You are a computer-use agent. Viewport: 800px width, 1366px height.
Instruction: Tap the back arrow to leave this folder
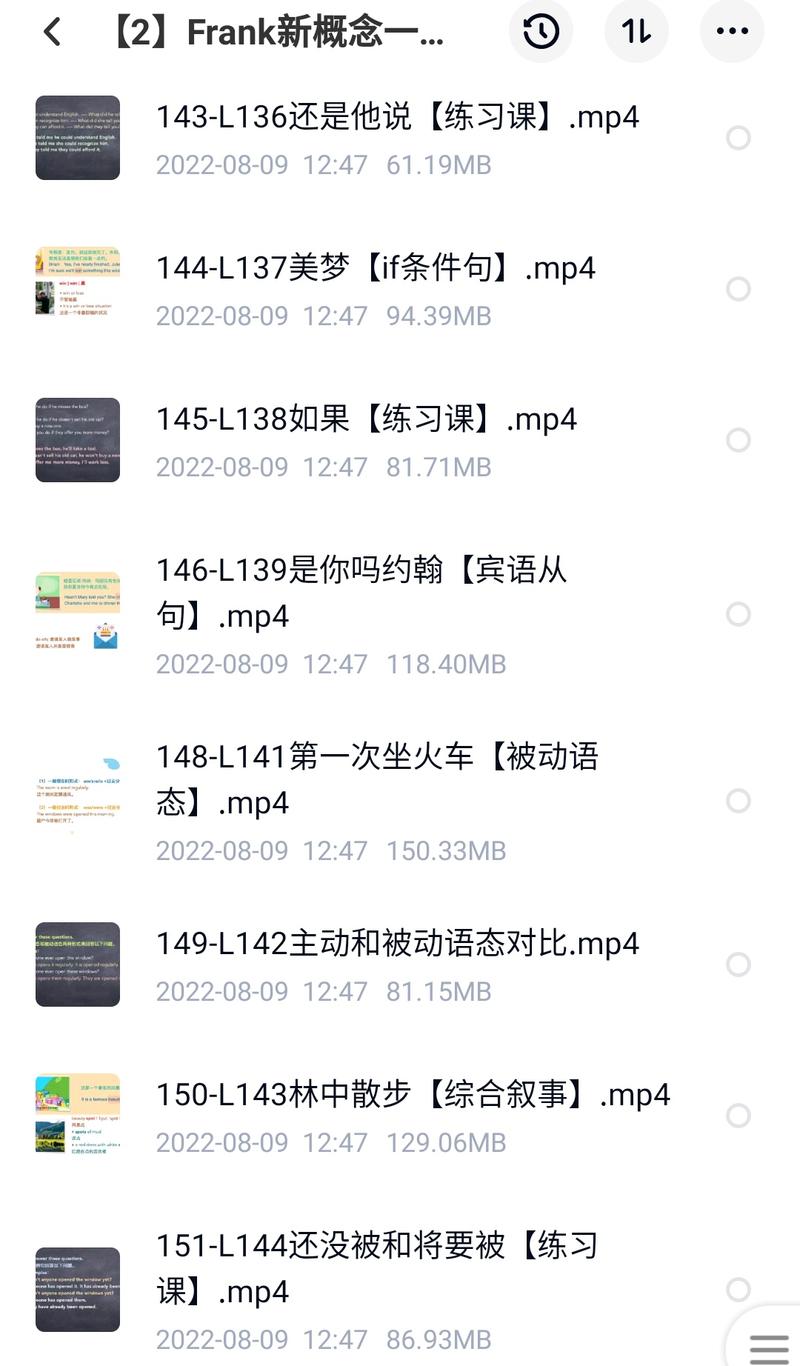52,31
